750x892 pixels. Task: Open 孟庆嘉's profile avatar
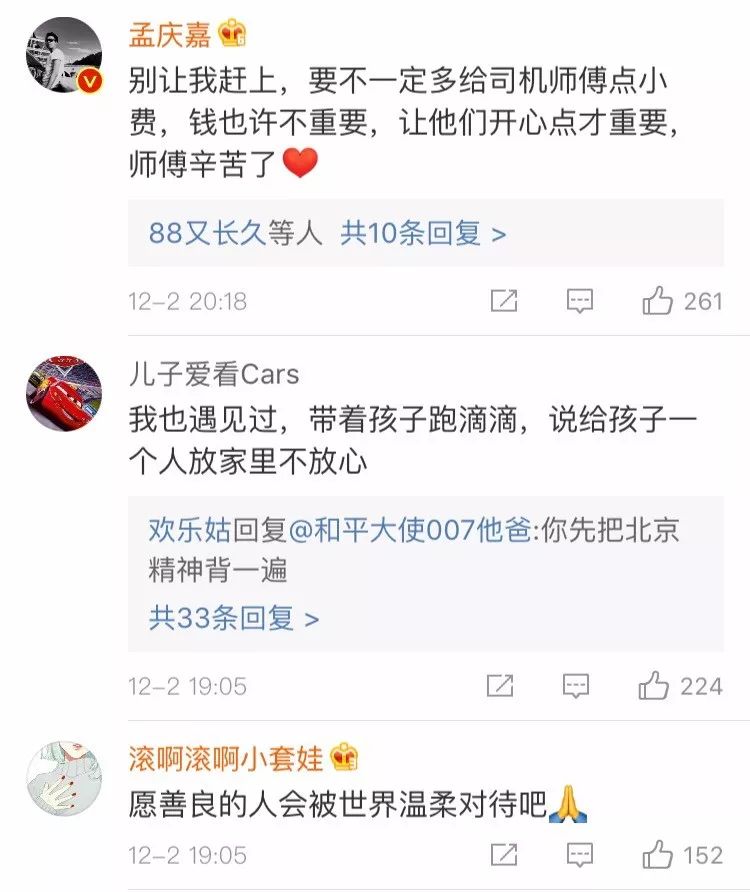pos(65,56)
